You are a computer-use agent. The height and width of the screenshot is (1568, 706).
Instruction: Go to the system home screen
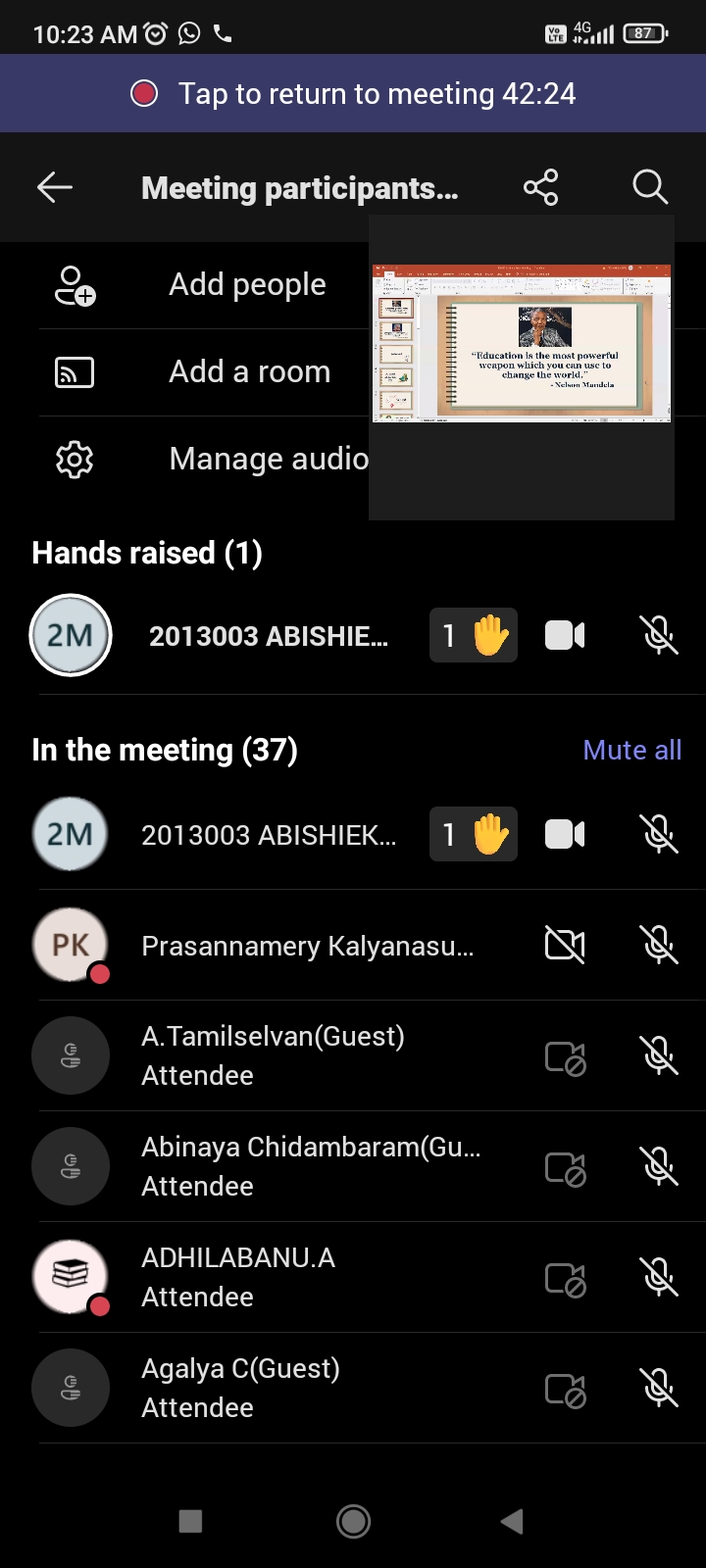(353, 1521)
